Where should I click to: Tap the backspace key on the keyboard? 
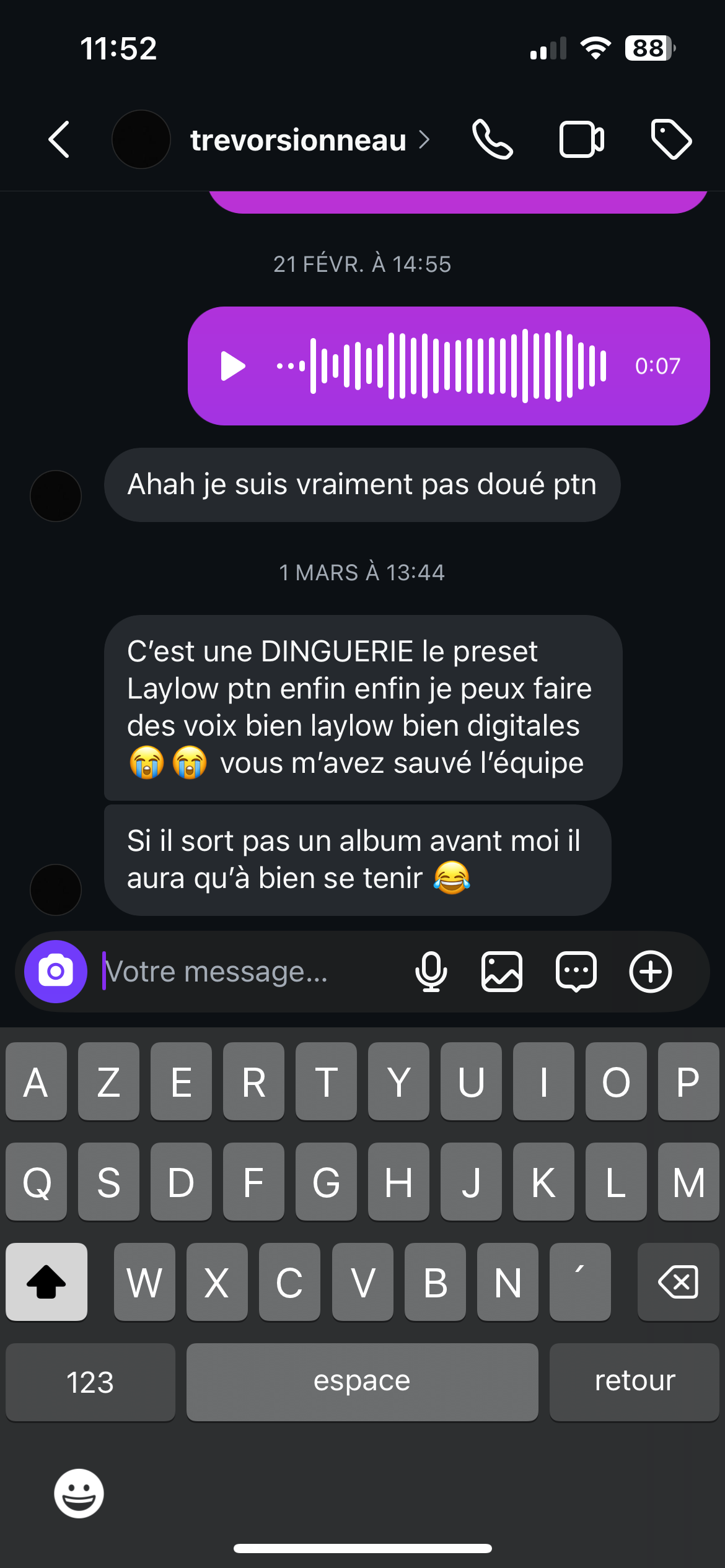678,1282
